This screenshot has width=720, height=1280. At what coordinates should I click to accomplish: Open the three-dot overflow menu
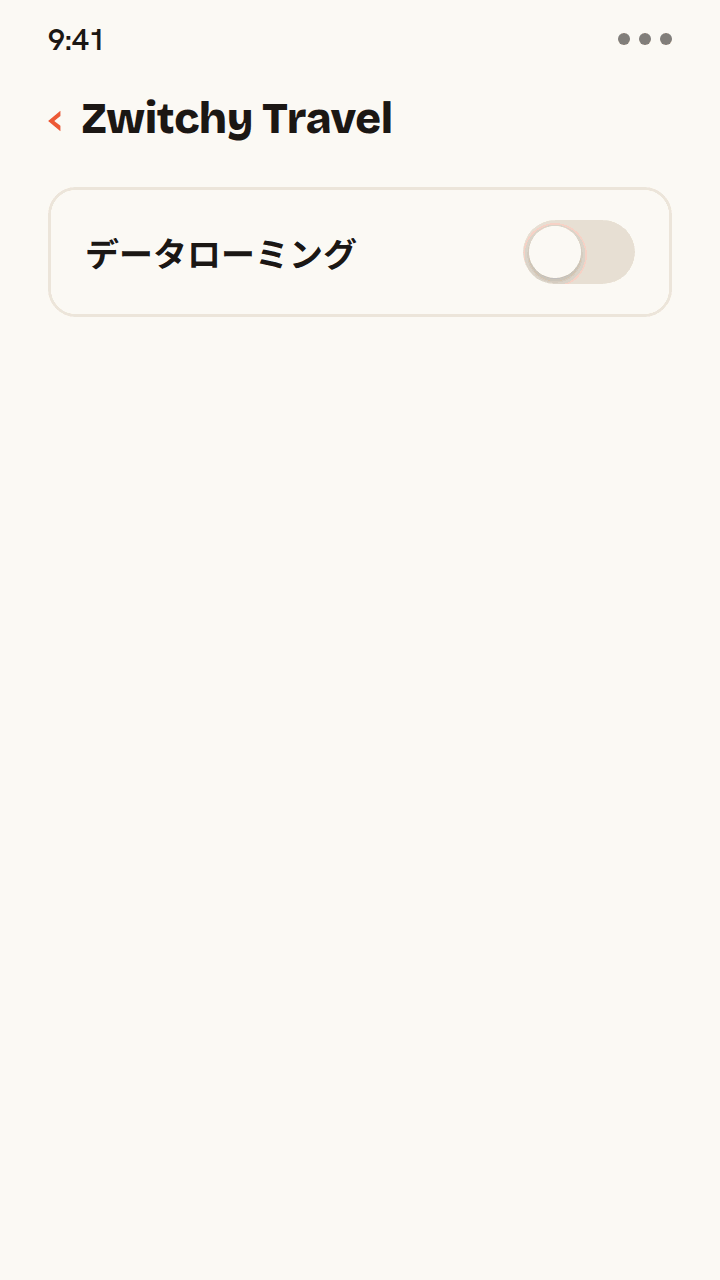(x=645, y=39)
